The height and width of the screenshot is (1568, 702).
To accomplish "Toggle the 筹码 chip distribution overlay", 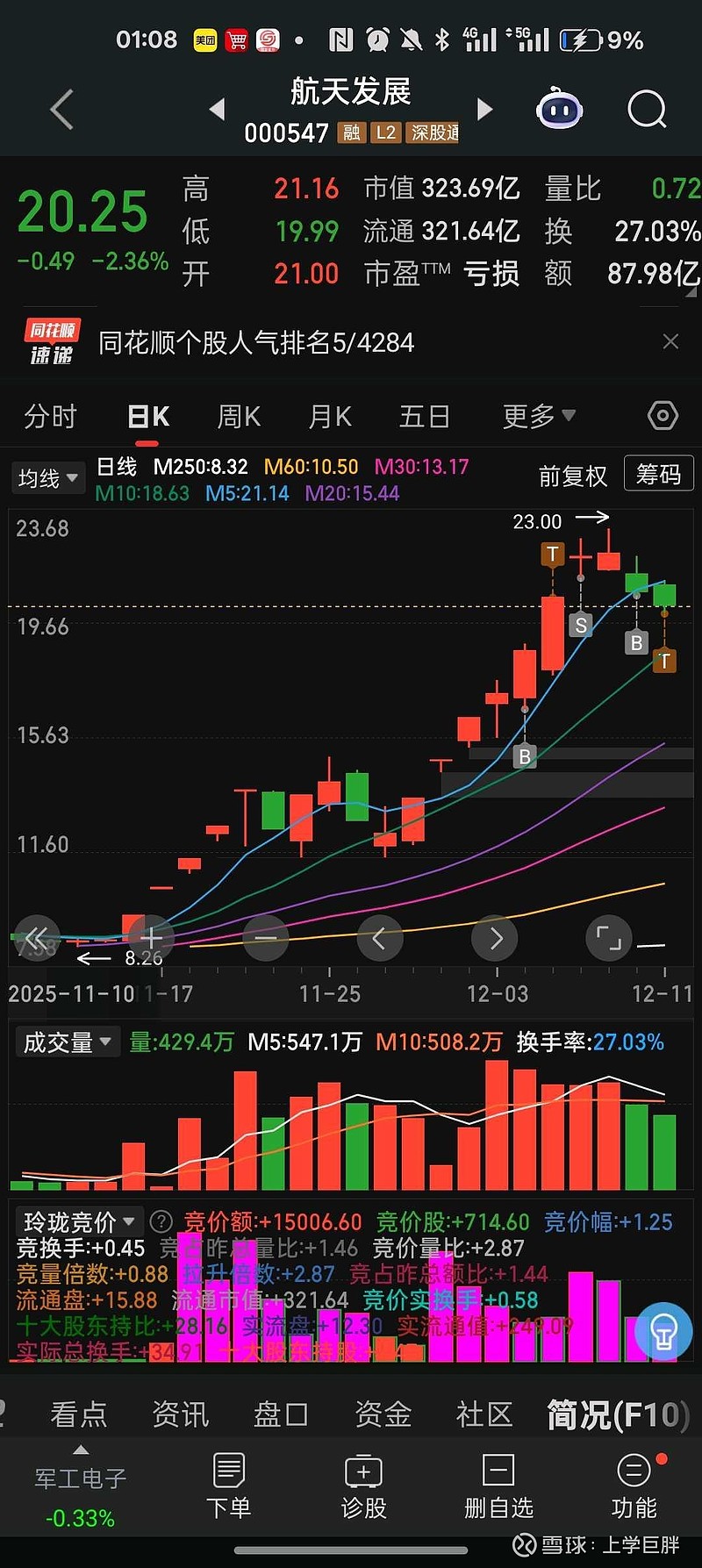I will [x=658, y=474].
